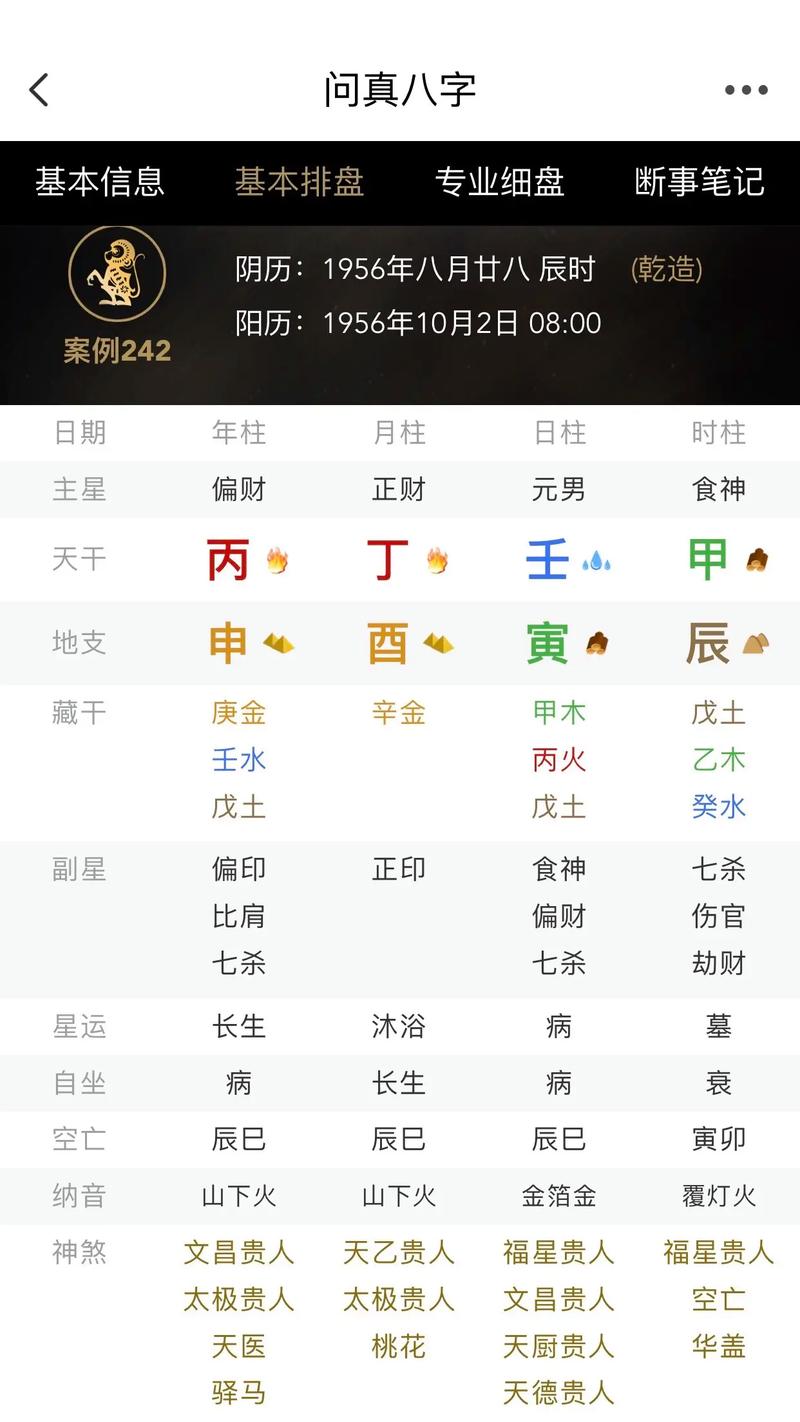800x1422 pixels.
Task: Open the three-dot overflow menu
Action: coord(746,90)
